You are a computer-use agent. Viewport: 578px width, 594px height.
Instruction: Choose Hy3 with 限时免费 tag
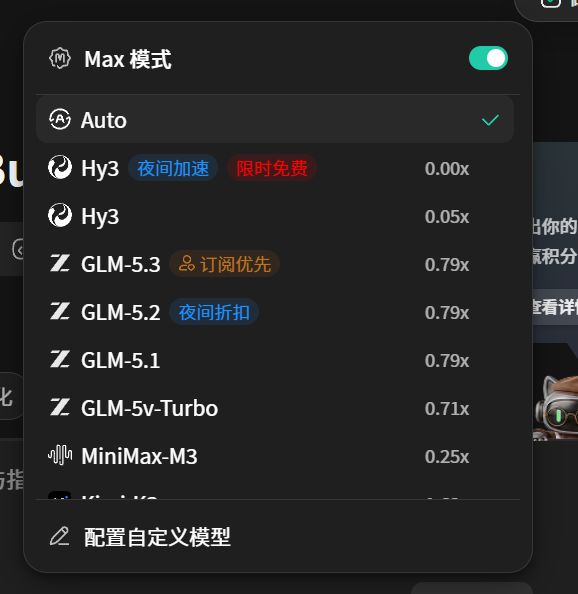[275, 168]
